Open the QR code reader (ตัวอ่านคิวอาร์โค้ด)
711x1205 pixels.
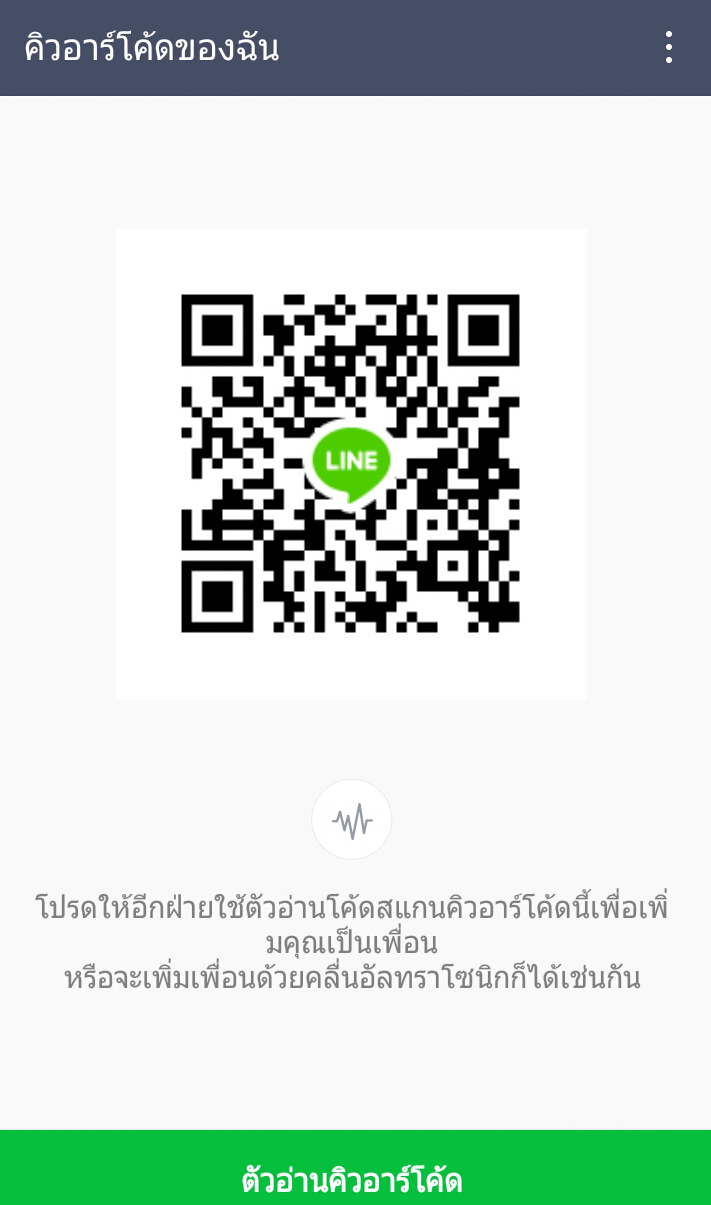(355, 1168)
